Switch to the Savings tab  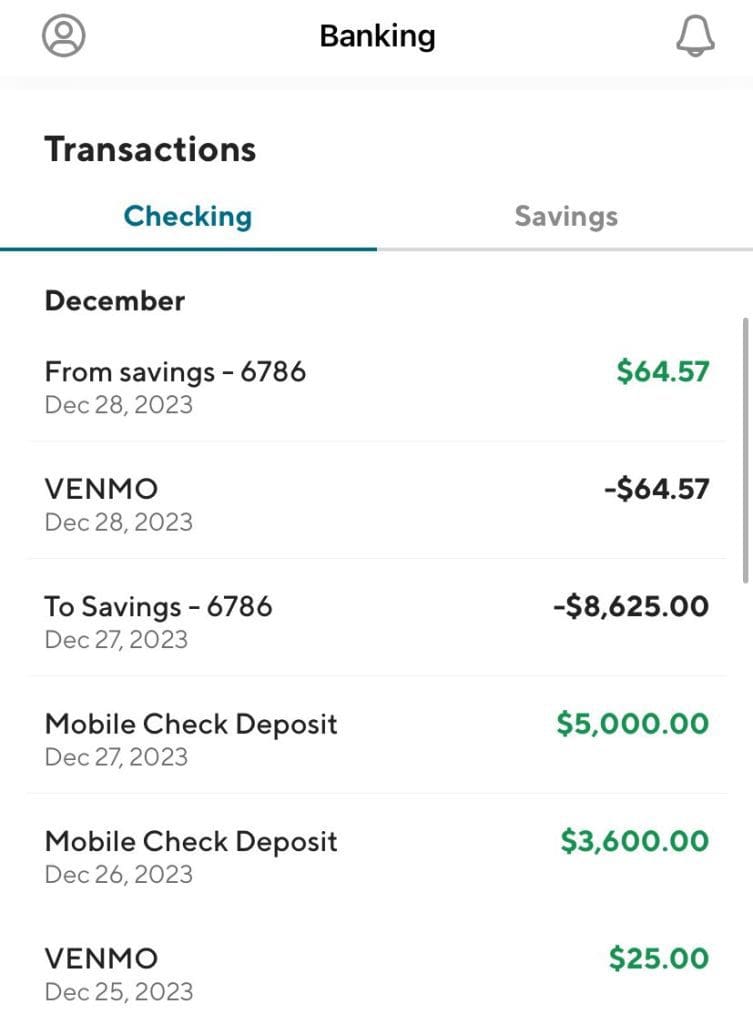point(565,215)
